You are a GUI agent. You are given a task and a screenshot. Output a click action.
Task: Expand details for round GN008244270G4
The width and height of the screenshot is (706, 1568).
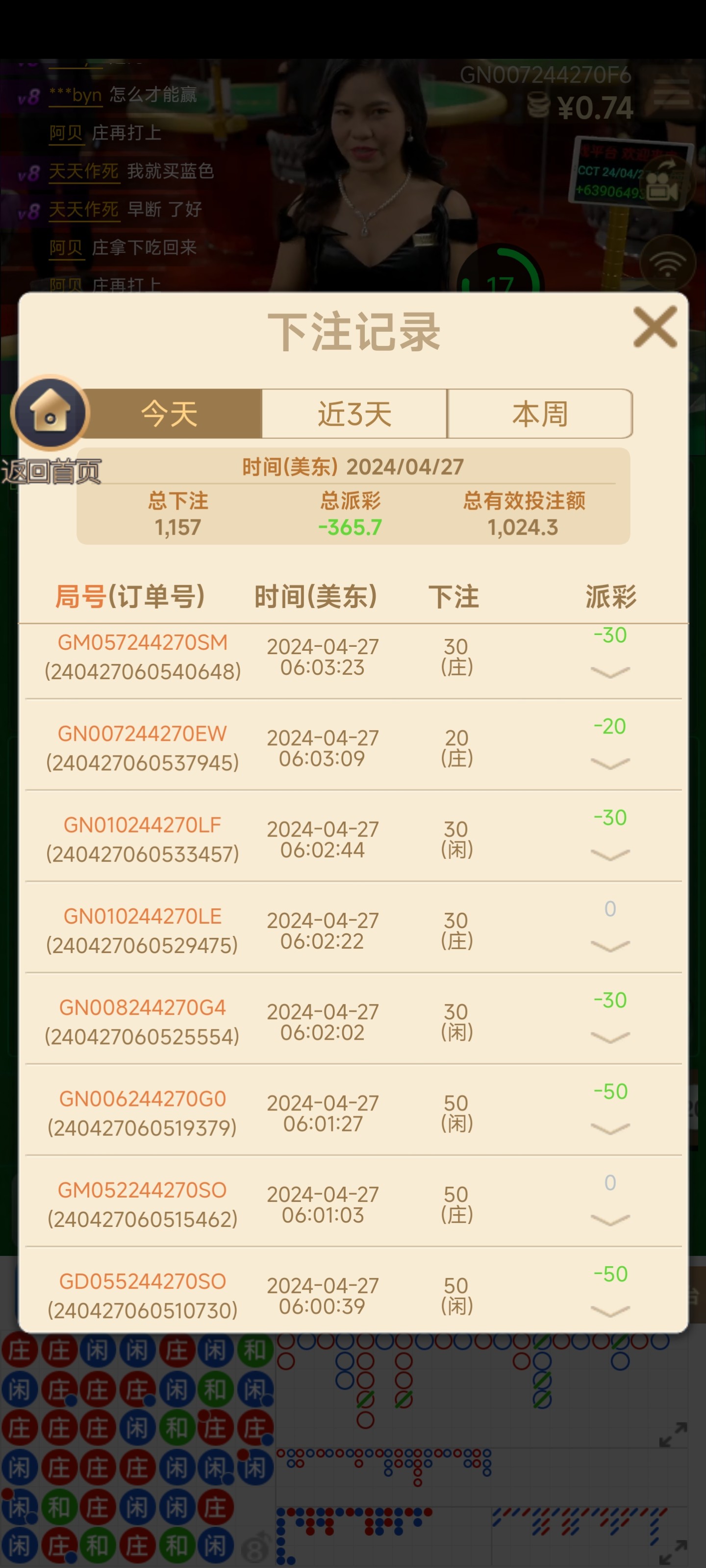click(610, 1037)
